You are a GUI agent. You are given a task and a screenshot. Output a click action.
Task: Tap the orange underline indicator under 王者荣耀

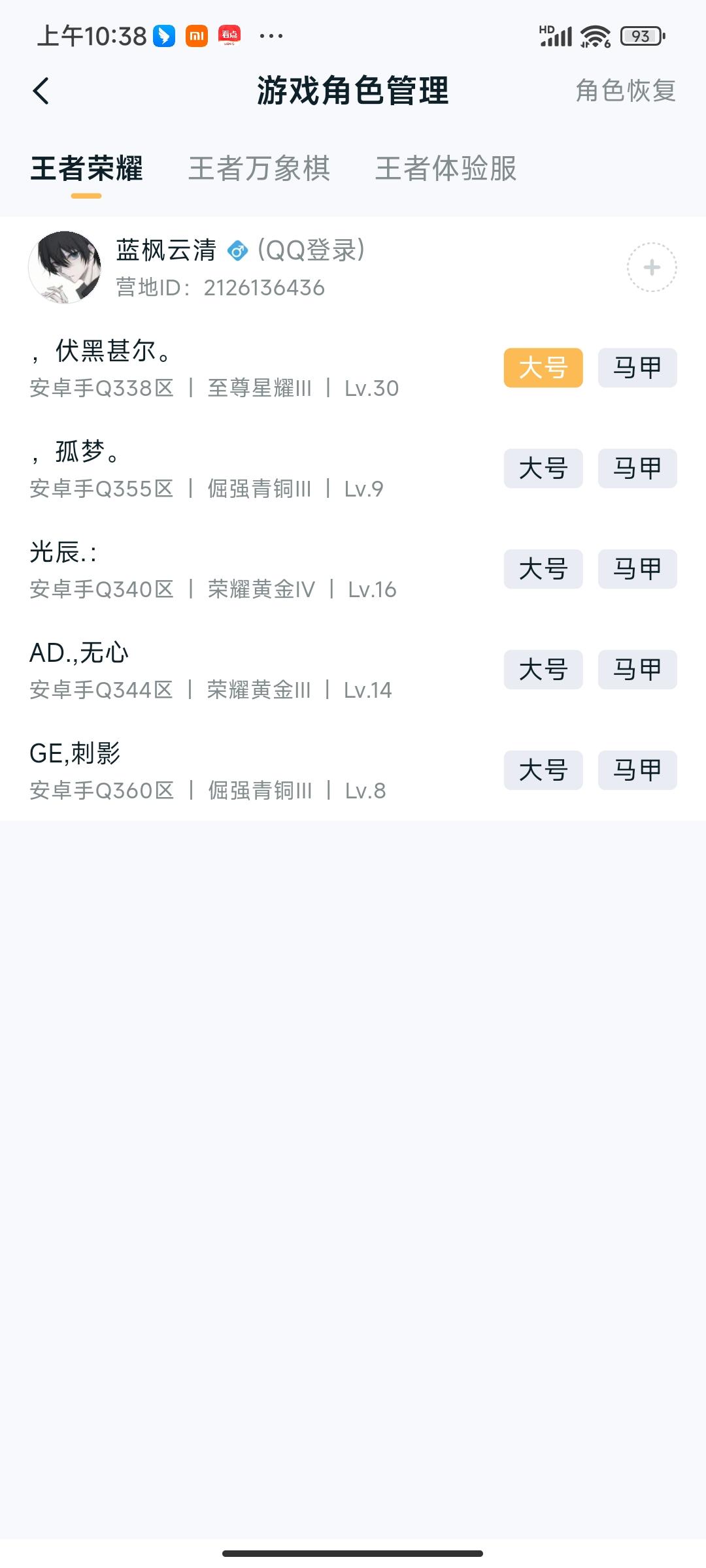[x=86, y=195]
